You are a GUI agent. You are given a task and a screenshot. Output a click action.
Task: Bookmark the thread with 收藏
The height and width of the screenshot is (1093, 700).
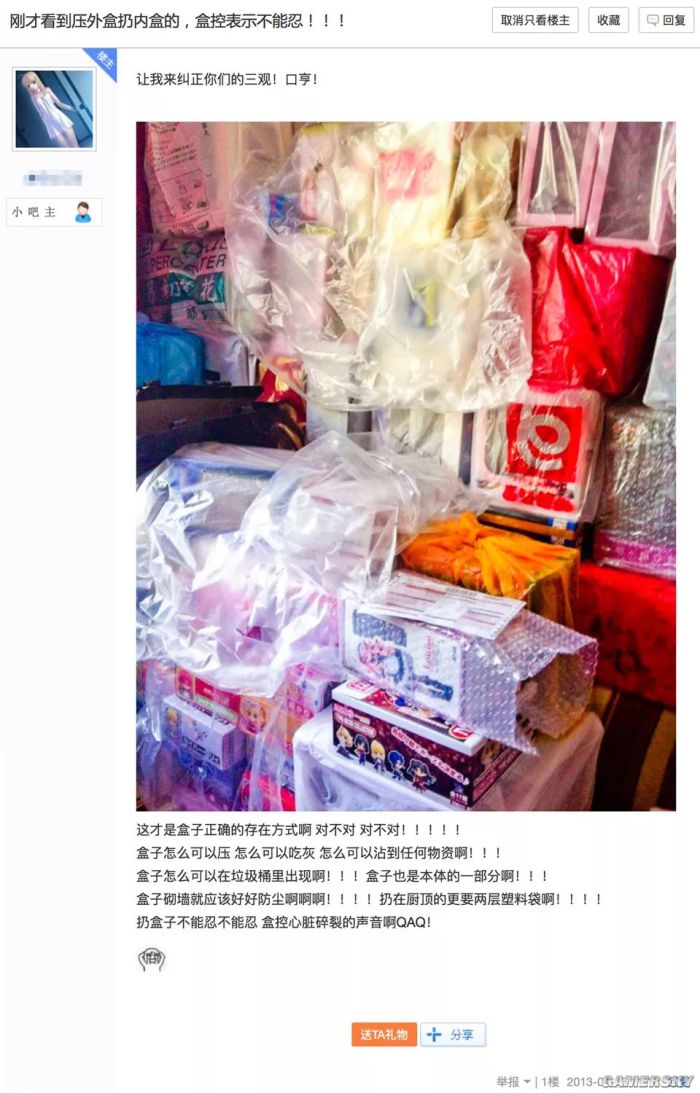[608, 20]
